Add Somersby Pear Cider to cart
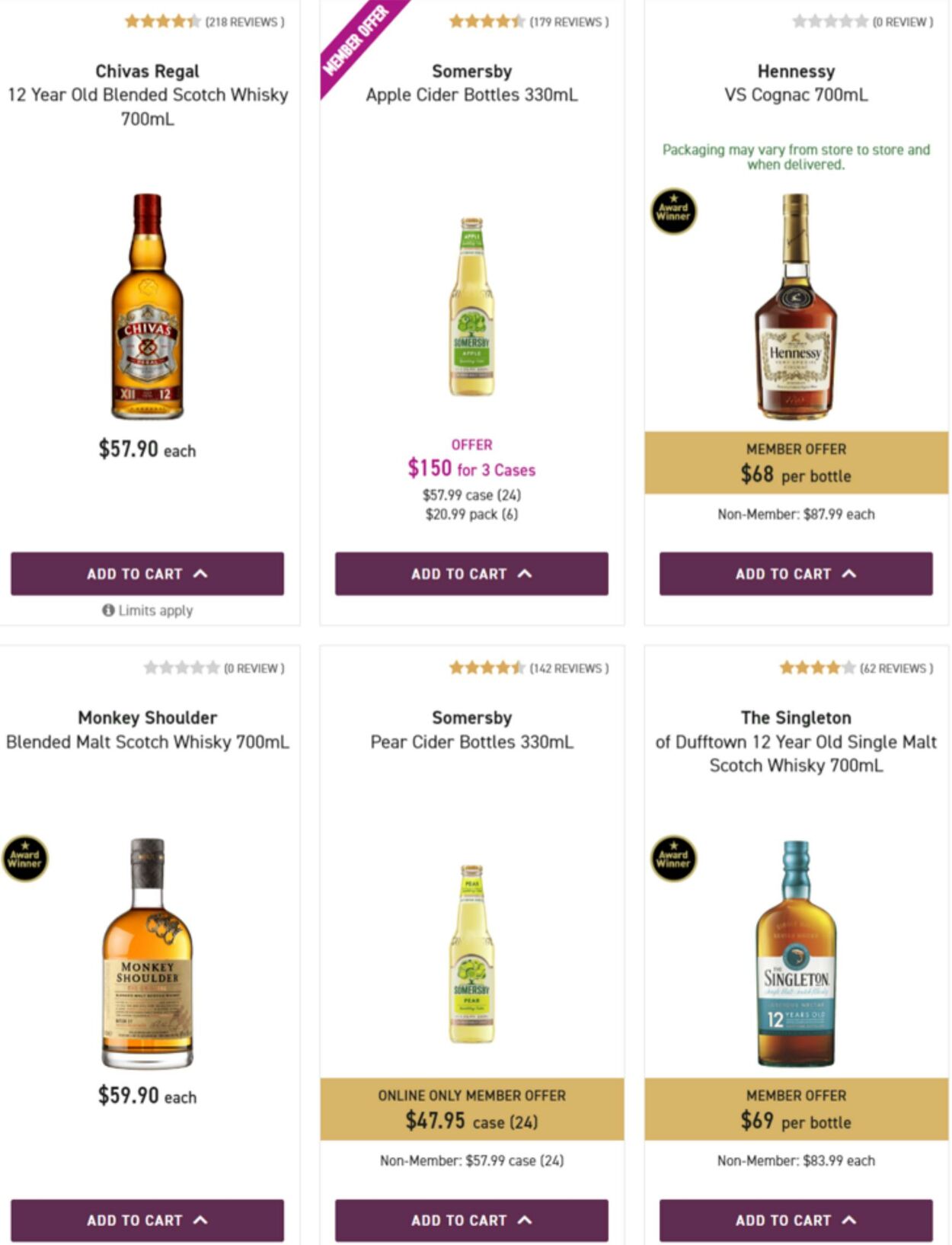 [471, 1220]
